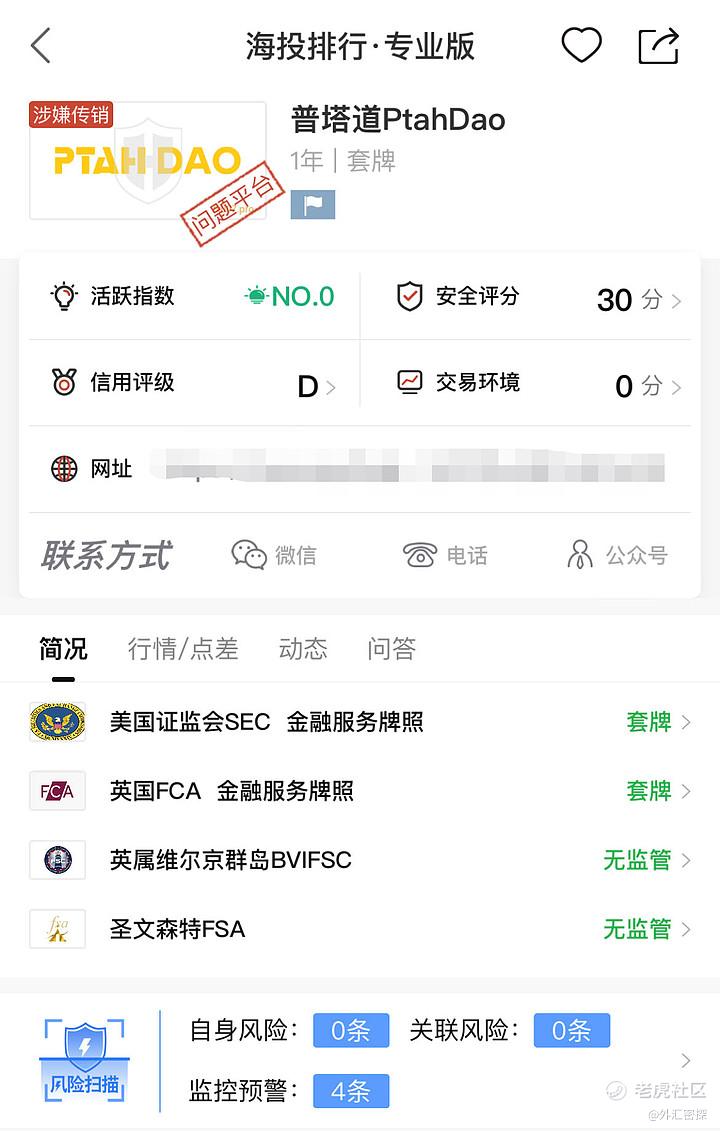Open the 英国FCA 金融服务牌照 row
The height and width of the screenshot is (1131, 720).
pos(360,791)
